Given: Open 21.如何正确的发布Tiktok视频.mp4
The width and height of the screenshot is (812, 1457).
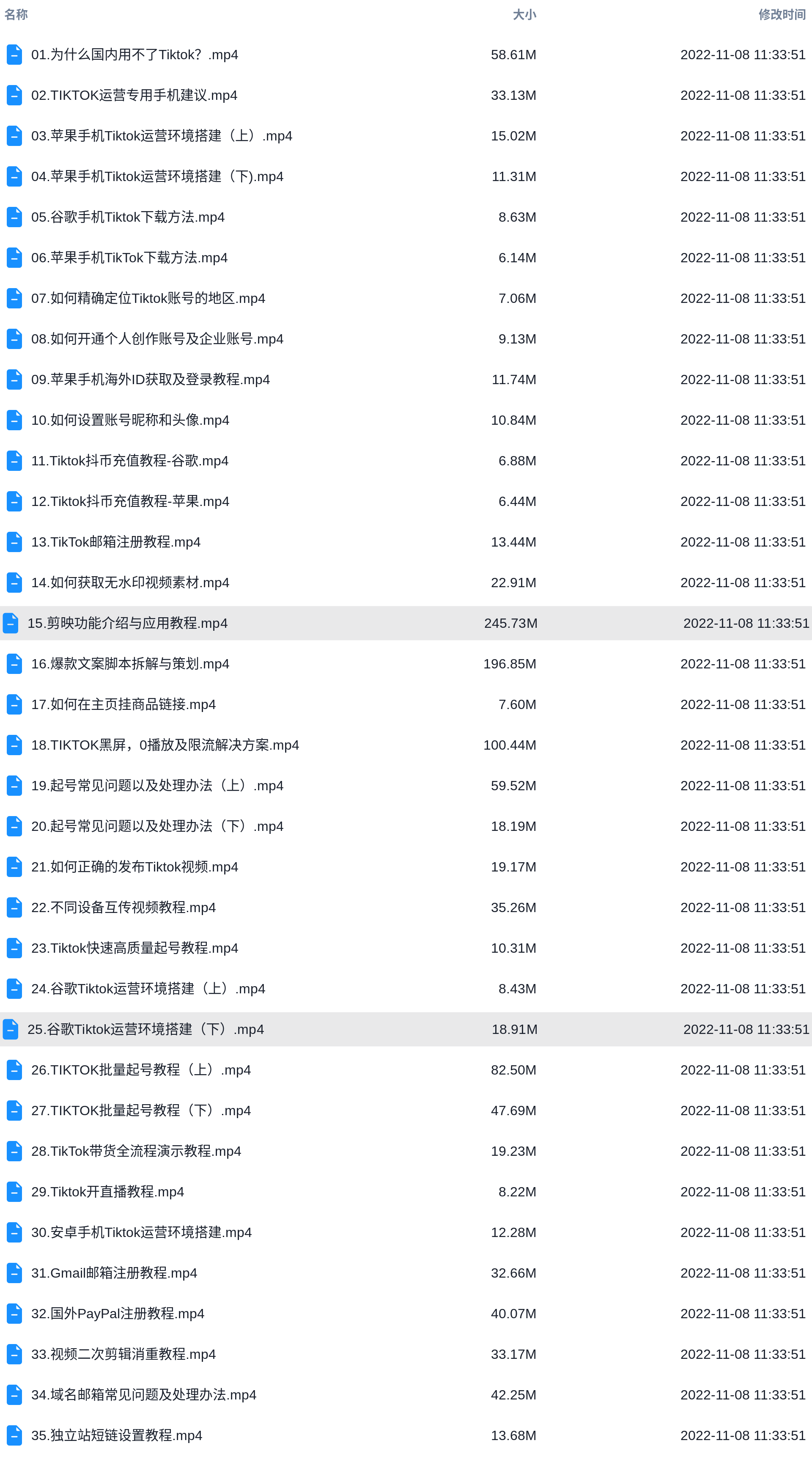Looking at the screenshot, I should click(x=134, y=867).
